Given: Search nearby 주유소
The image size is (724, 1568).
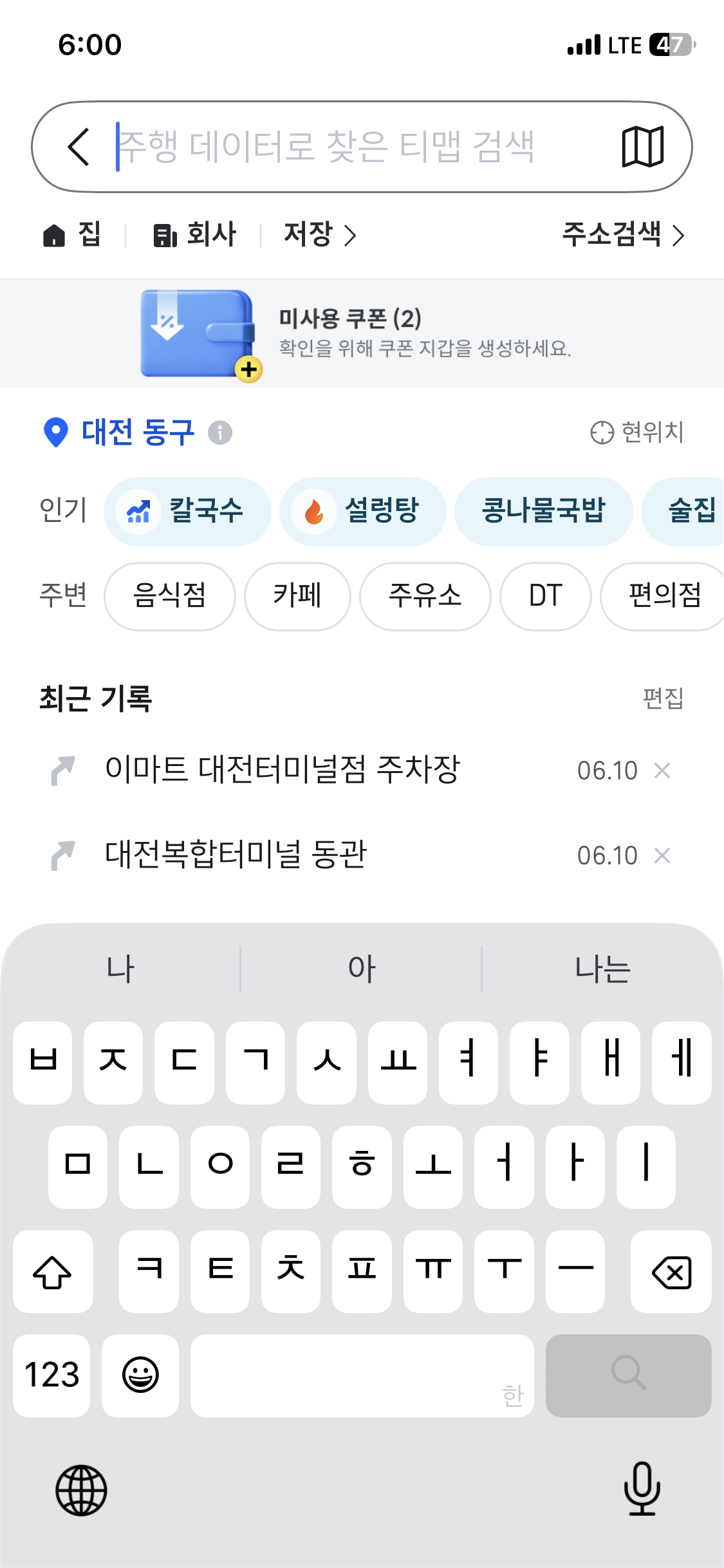Looking at the screenshot, I should (425, 596).
